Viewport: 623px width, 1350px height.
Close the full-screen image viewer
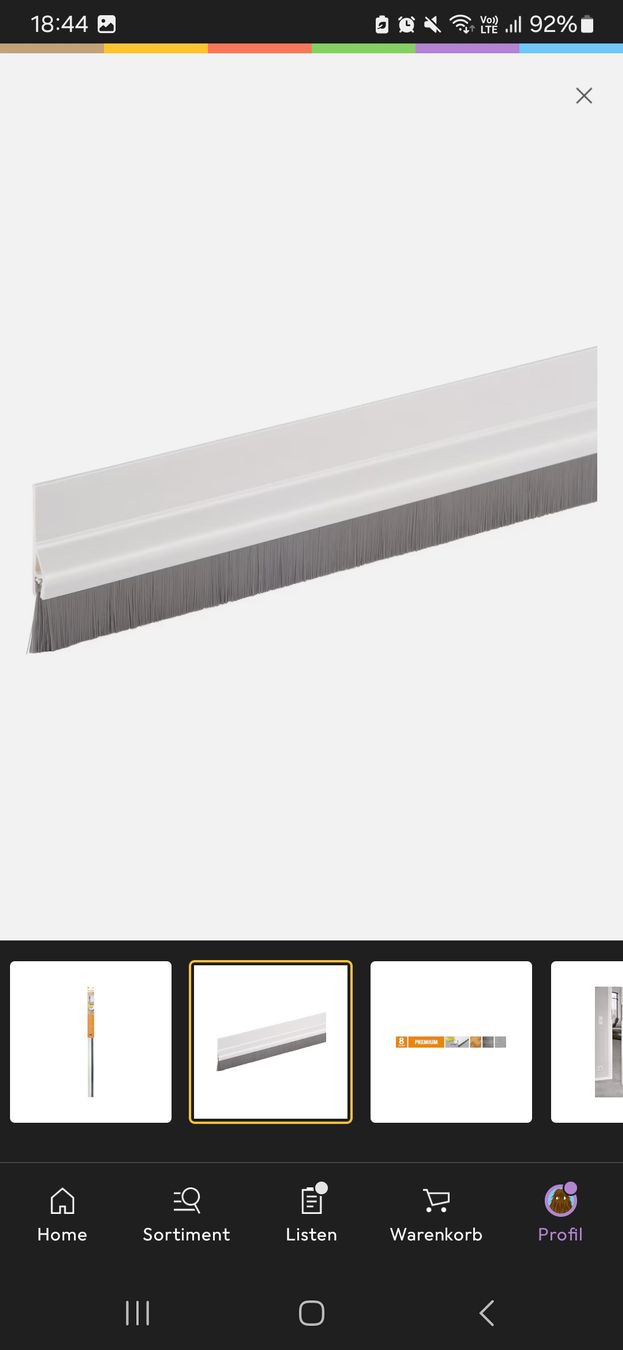(x=584, y=96)
